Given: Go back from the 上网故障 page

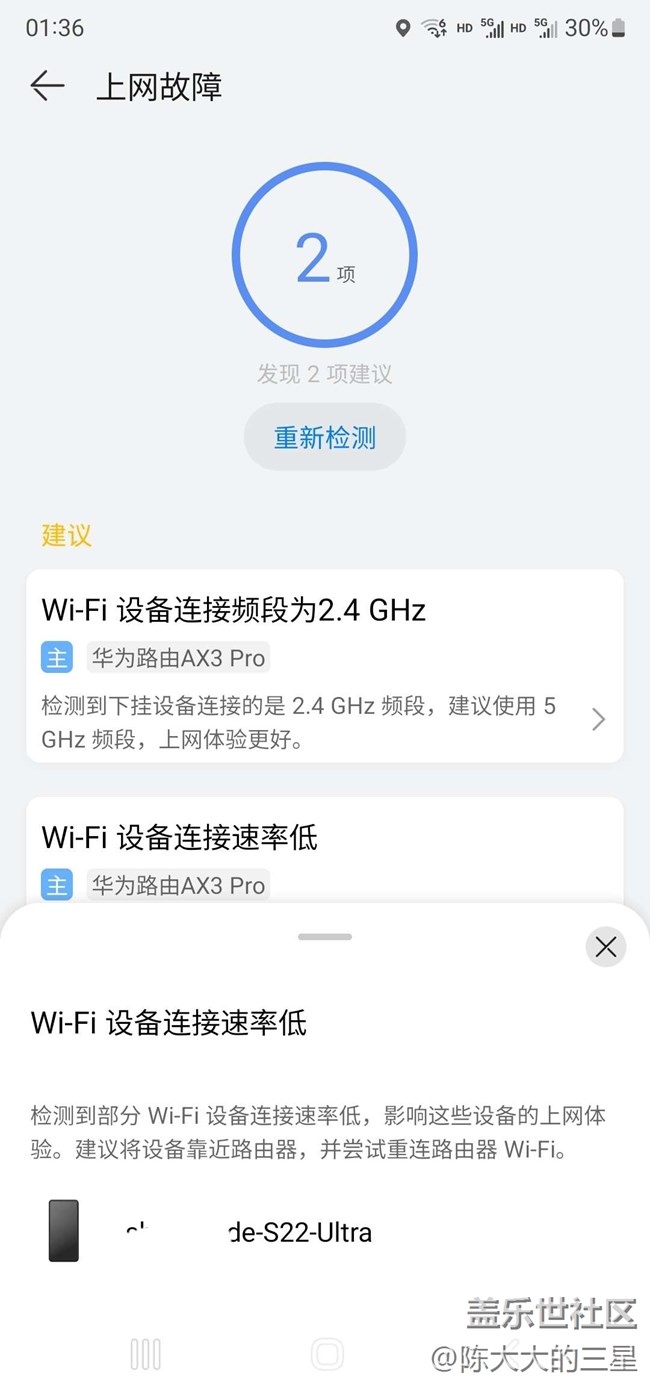Looking at the screenshot, I should click(x=47, y=86).
